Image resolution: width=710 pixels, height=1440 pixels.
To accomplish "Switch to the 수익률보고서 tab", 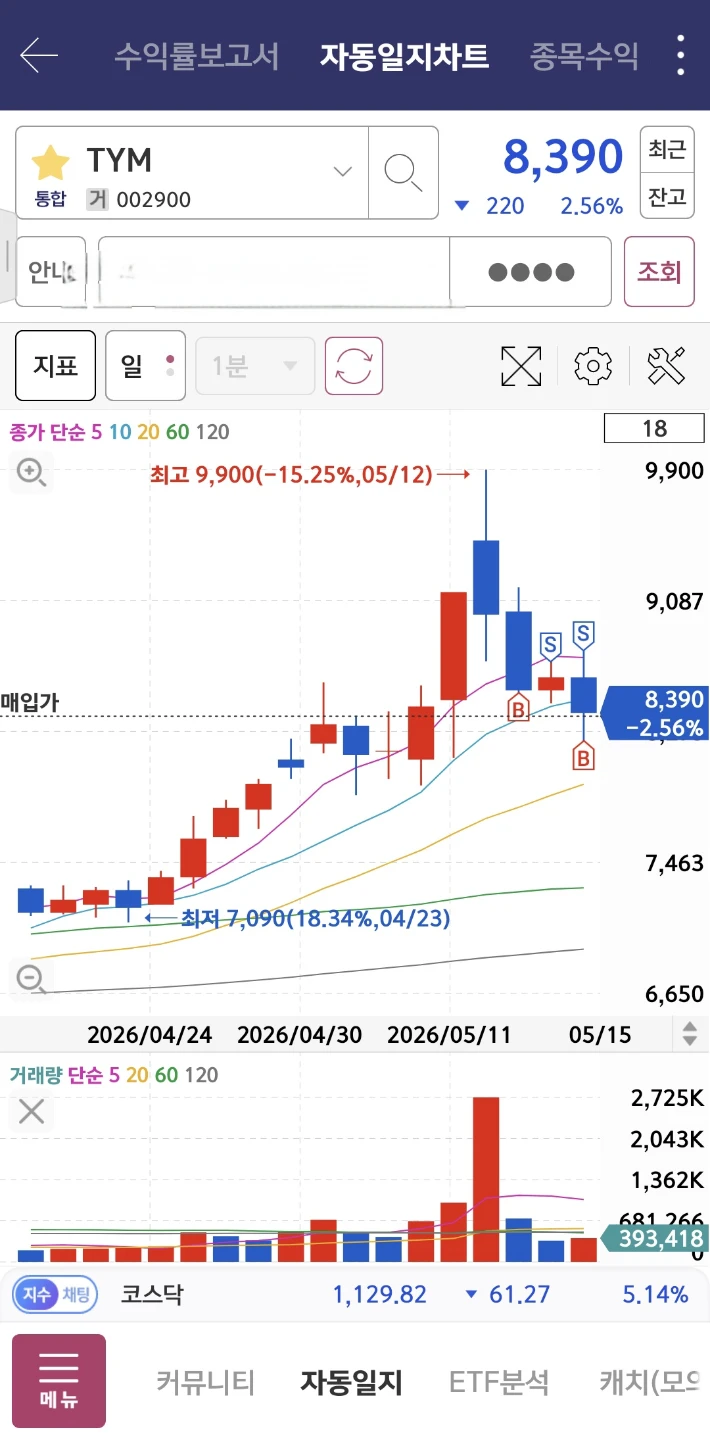I will pos(196,55).
